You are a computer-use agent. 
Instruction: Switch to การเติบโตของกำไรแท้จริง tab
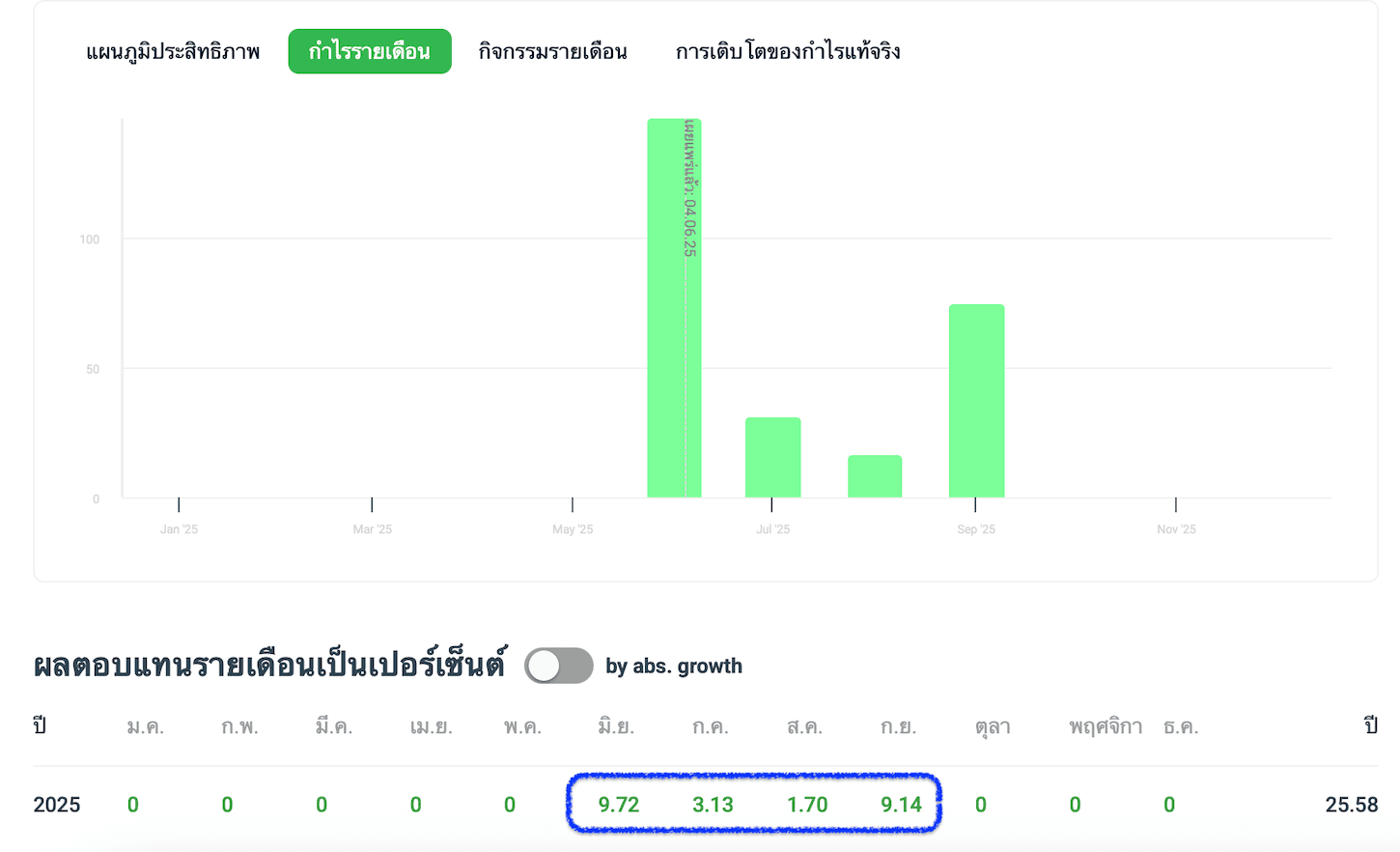(788, 52)
